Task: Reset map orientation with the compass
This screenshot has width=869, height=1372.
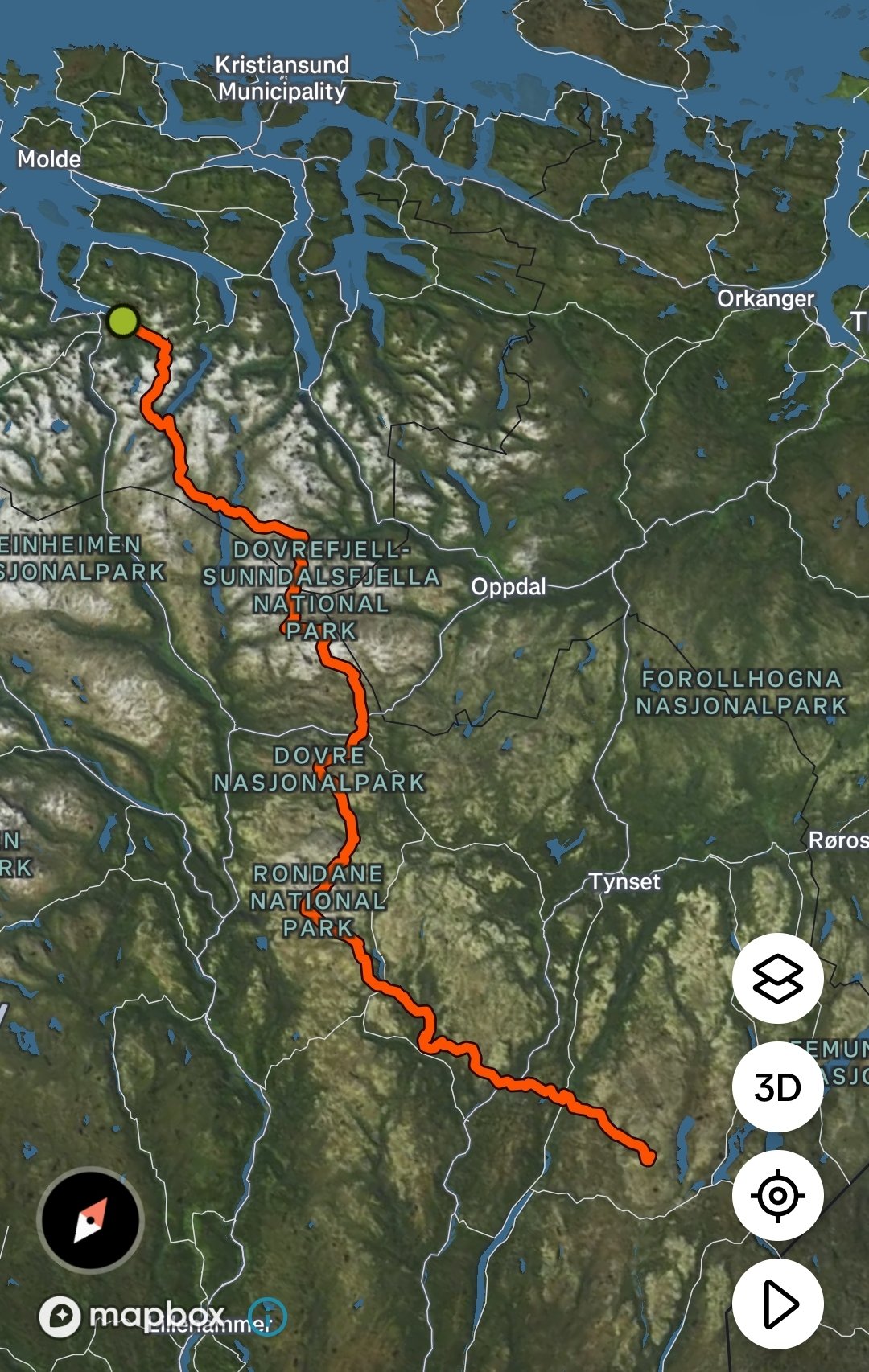Action: click(90, 1220)
